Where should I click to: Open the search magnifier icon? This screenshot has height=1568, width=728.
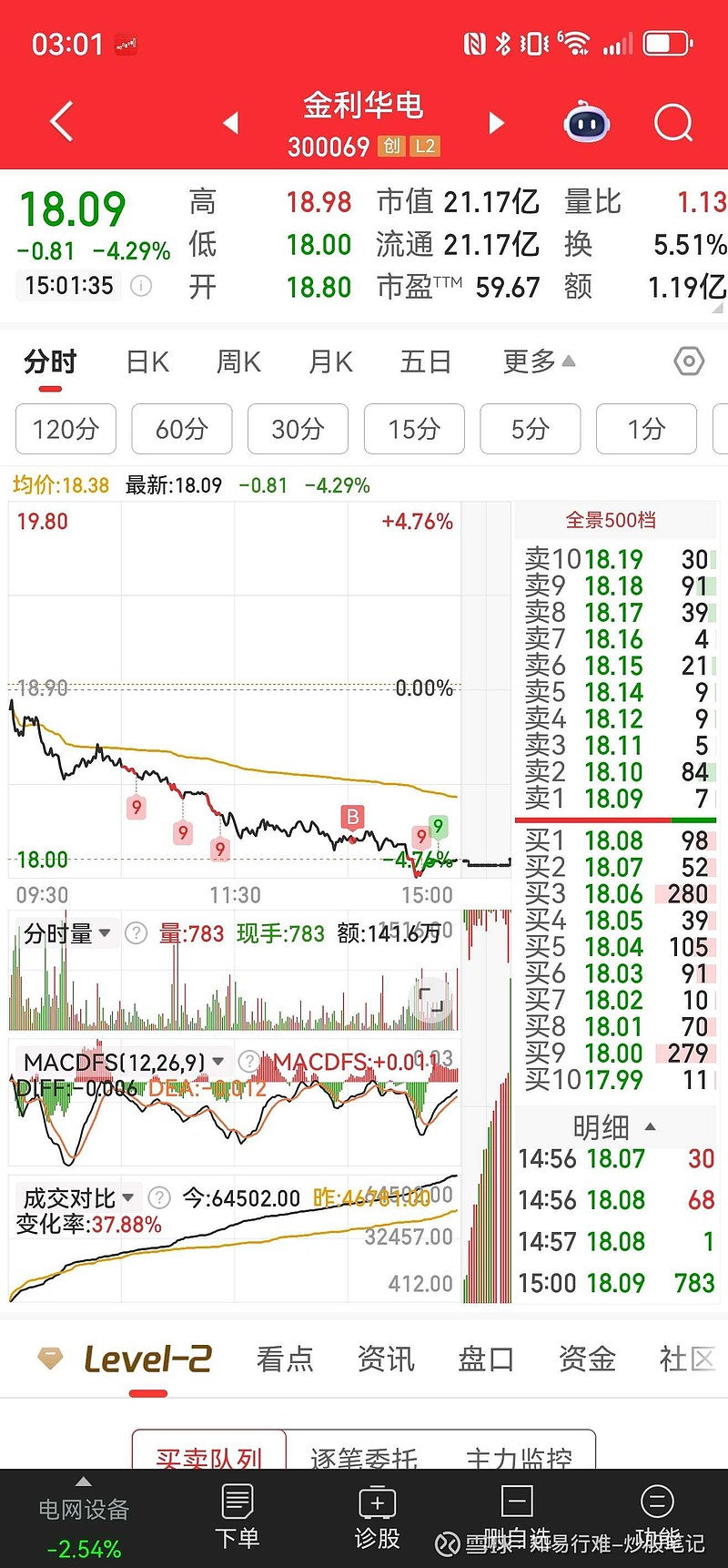pos(672,122)
